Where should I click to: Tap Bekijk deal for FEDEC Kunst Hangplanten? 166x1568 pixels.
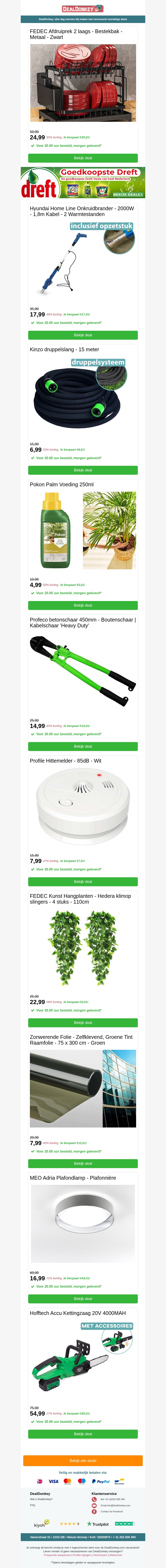click(x=83, y=1023)
